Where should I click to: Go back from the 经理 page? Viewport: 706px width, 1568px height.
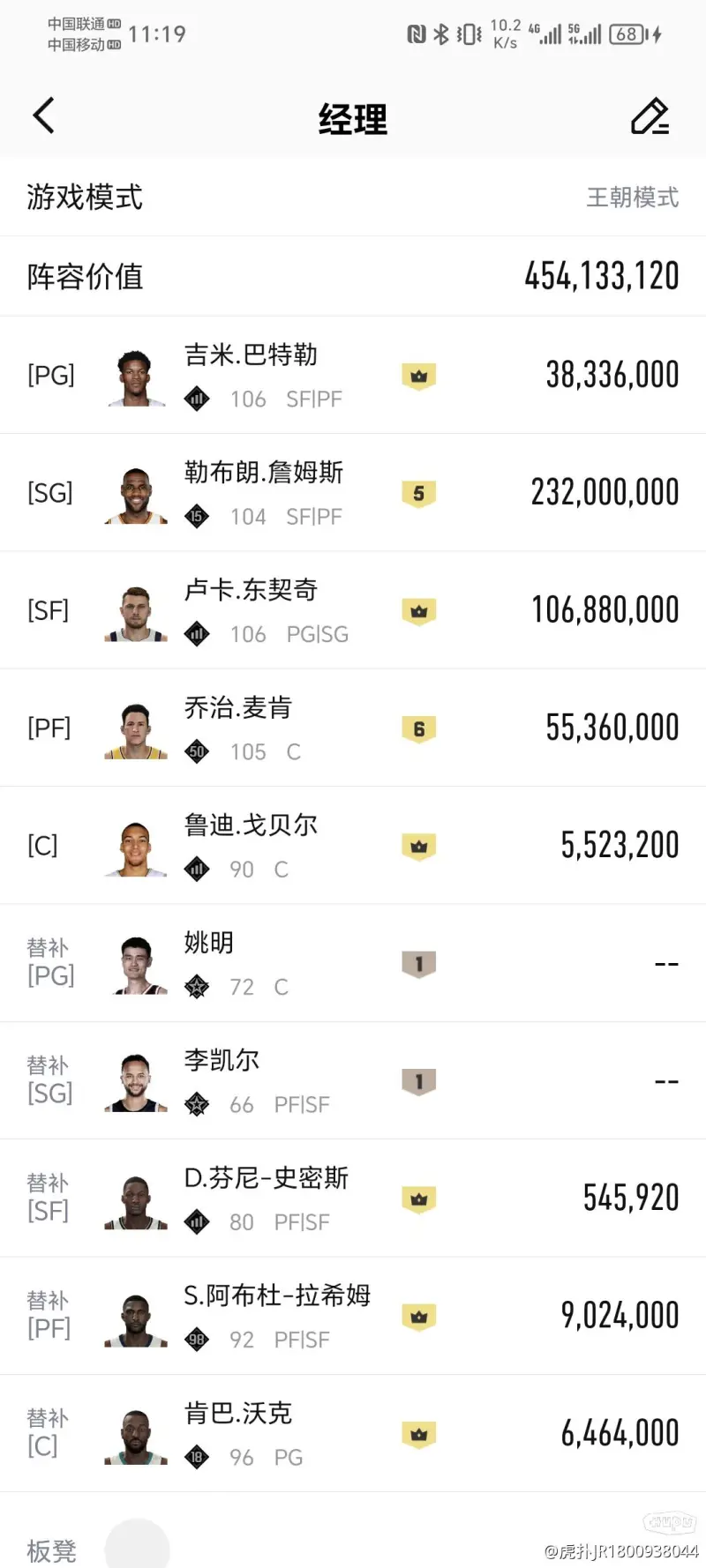point(43,116)
